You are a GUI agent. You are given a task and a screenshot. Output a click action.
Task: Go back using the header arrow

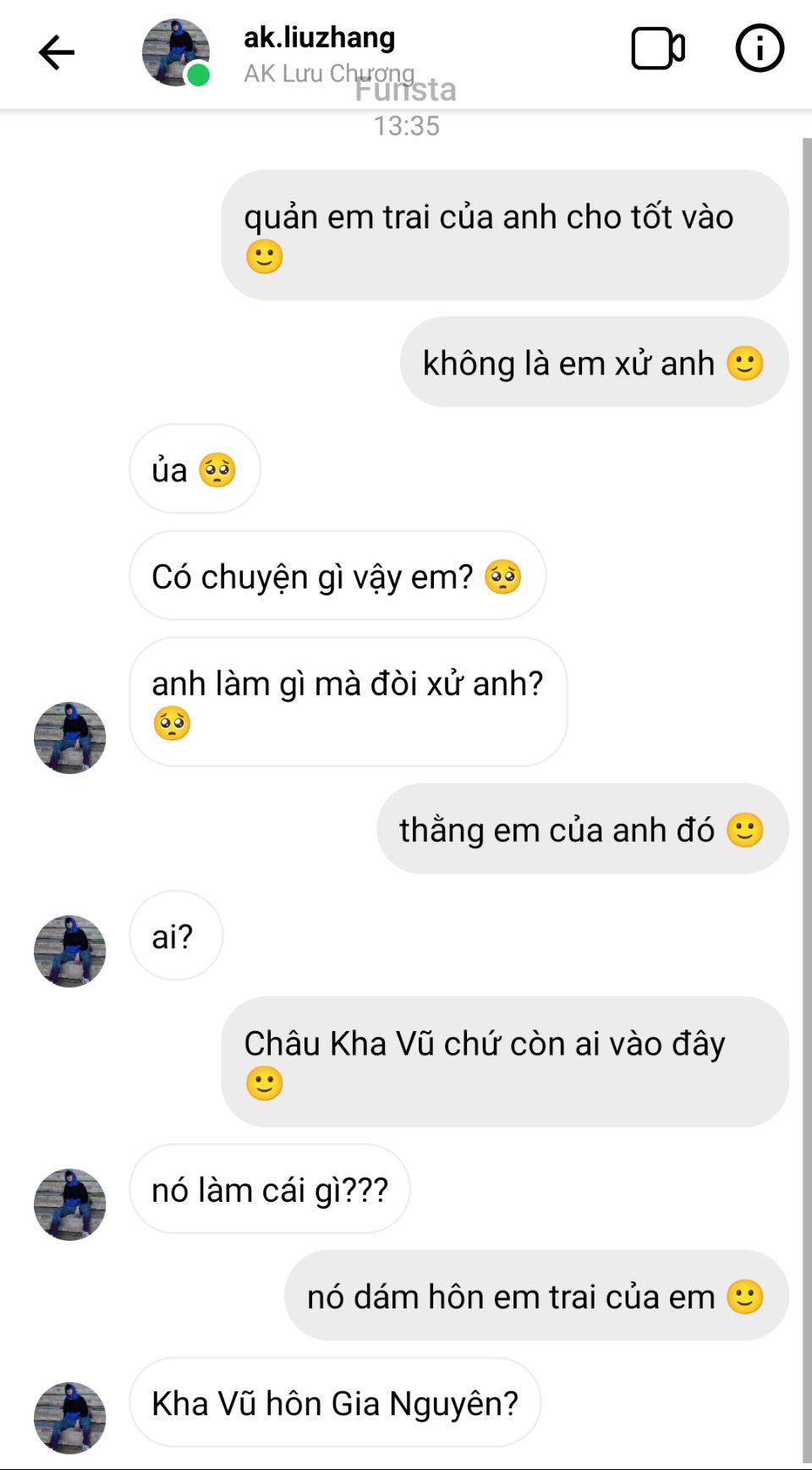pos(57,52)
